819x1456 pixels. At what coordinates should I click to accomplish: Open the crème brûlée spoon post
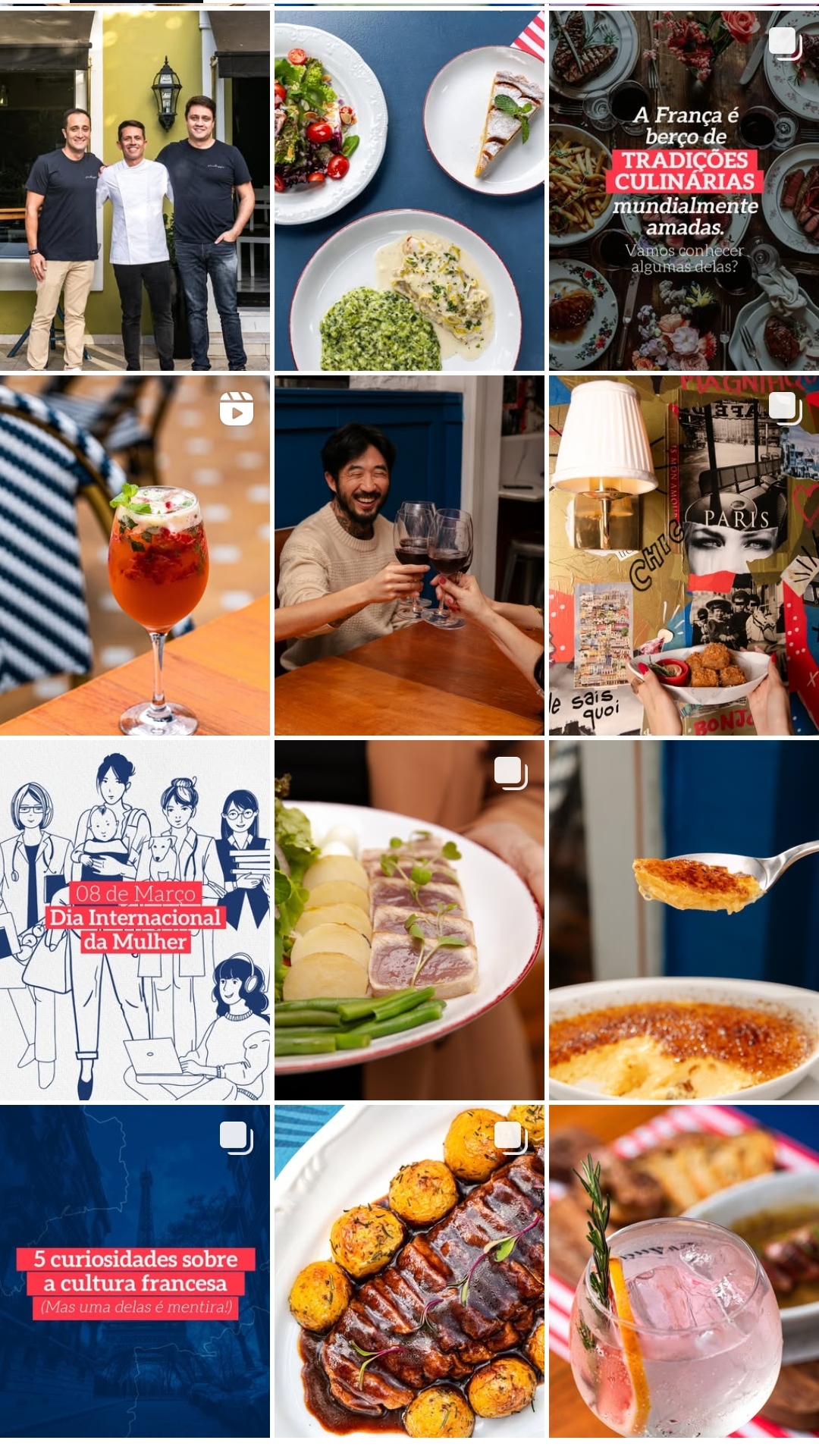coord(684,919)
